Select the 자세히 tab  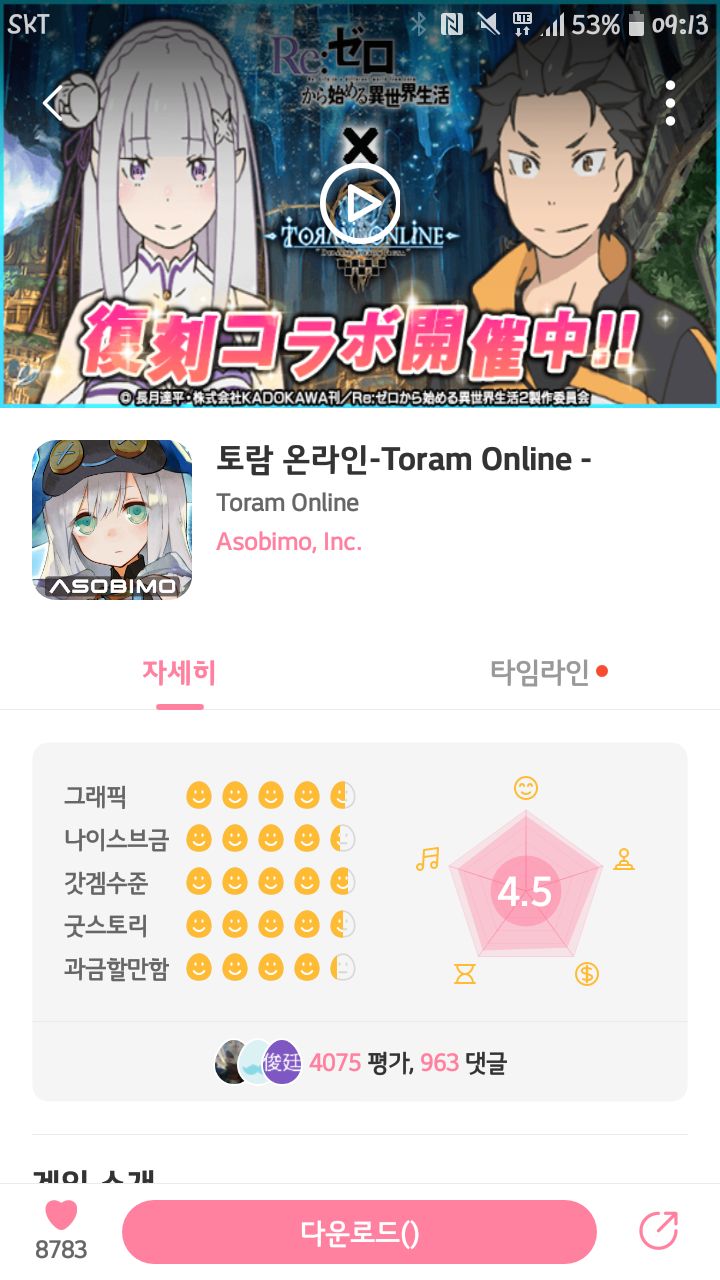coord(179,672)
